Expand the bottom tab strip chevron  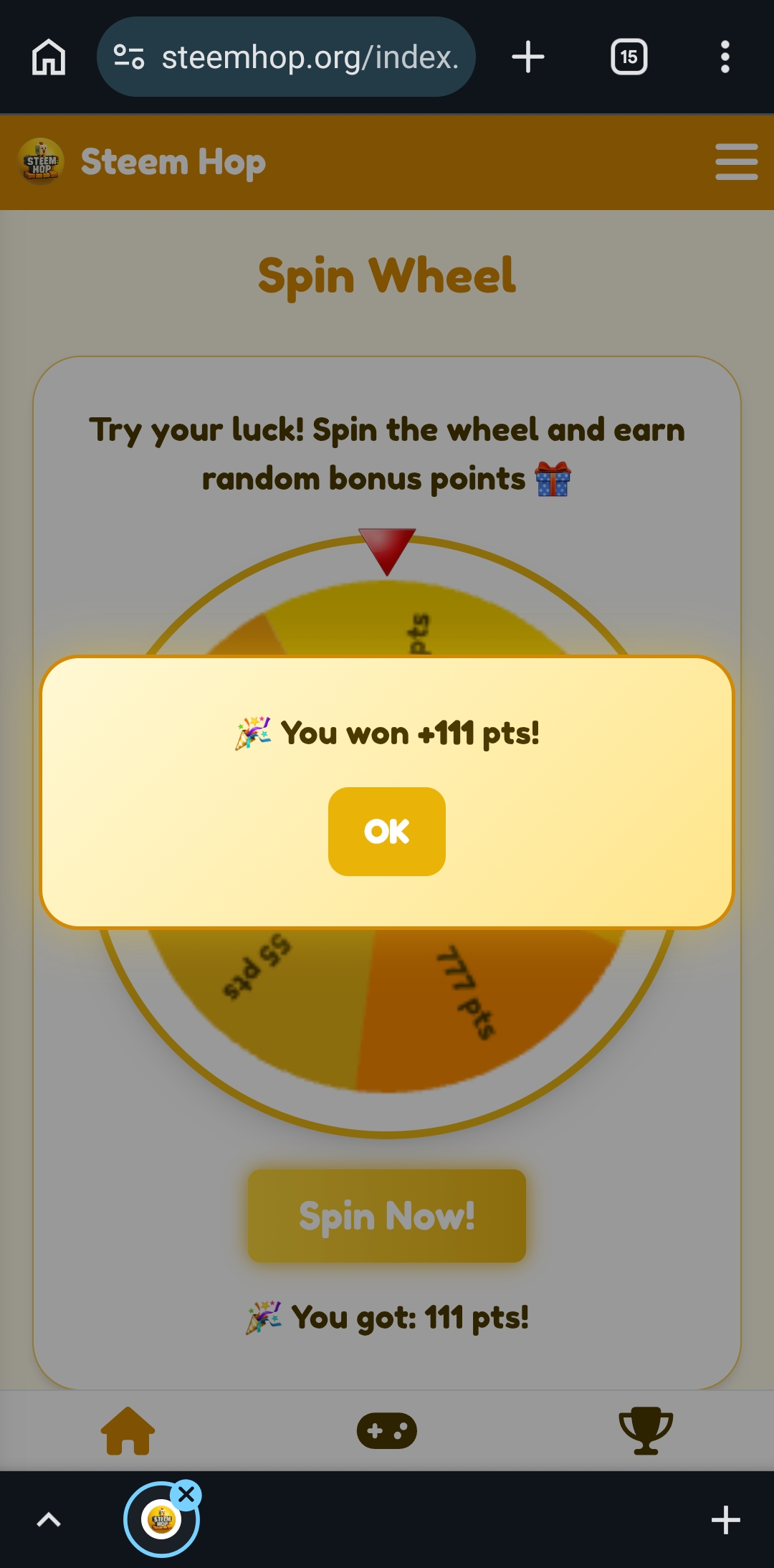click(49, 1520)
